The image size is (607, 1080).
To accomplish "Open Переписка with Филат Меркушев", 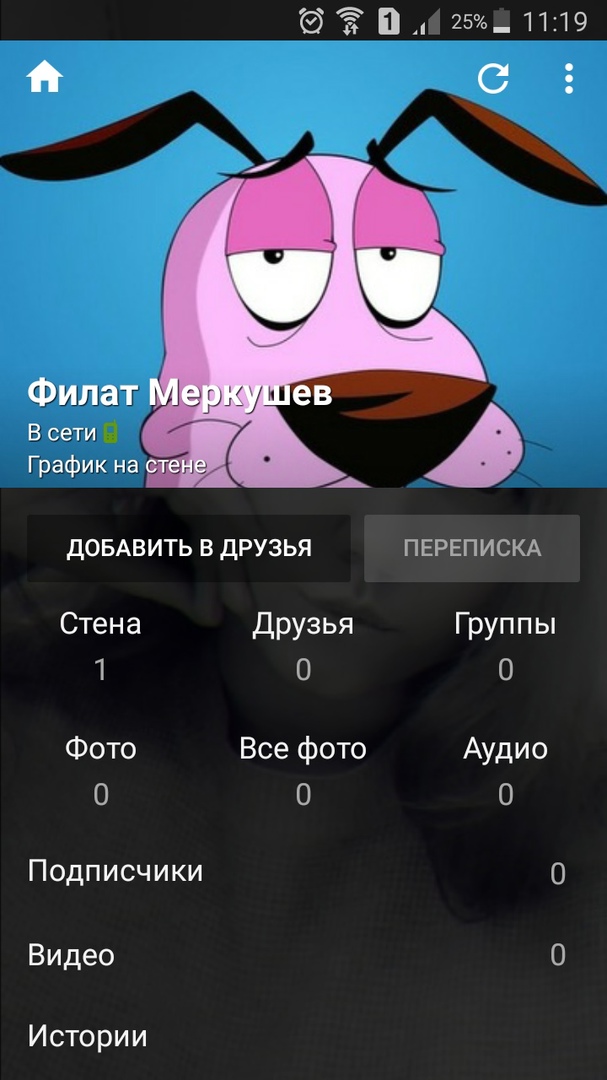I will pos(472,548).
